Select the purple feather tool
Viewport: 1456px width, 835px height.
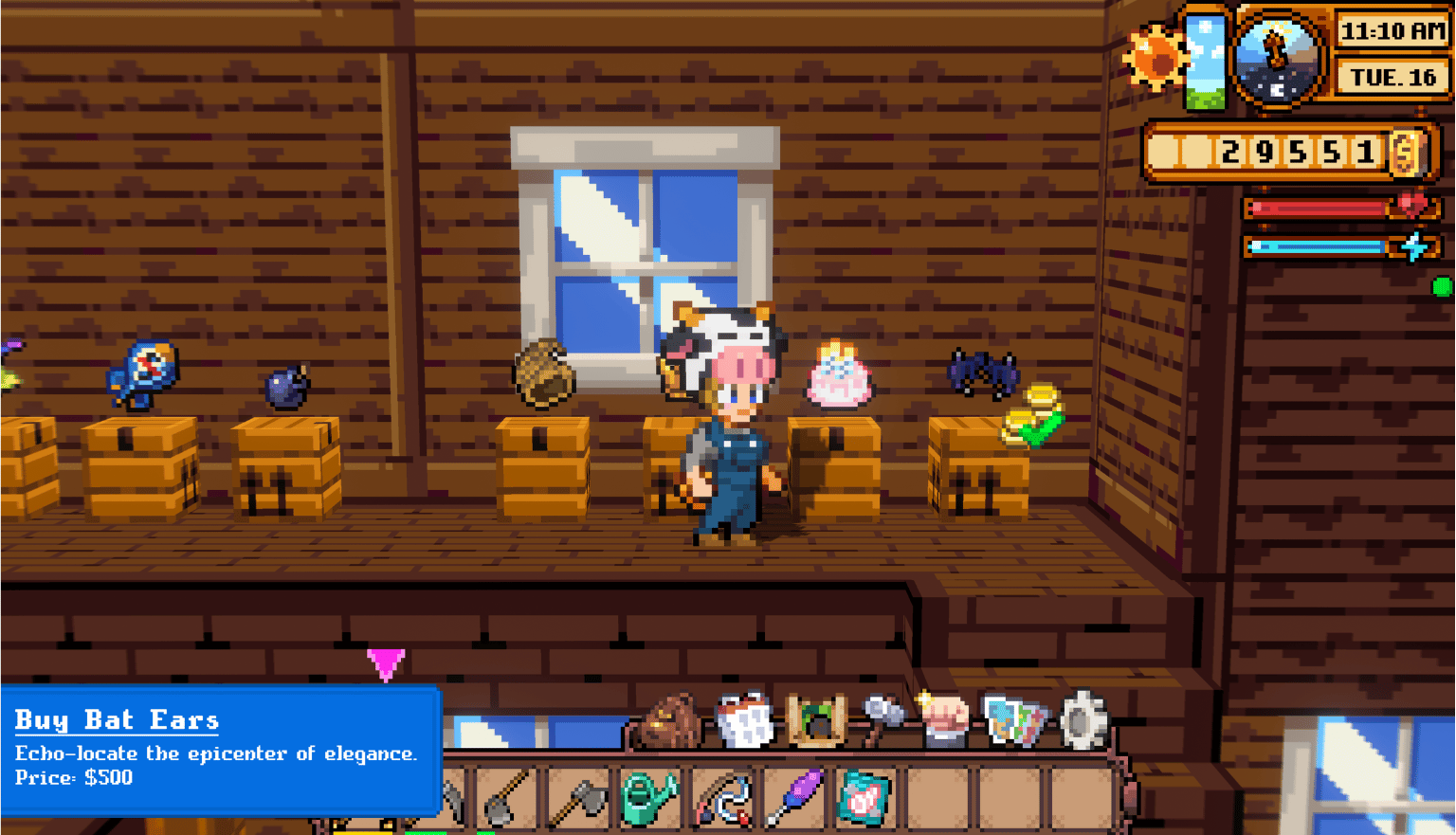pyautogui.click(x=794, y=798)
